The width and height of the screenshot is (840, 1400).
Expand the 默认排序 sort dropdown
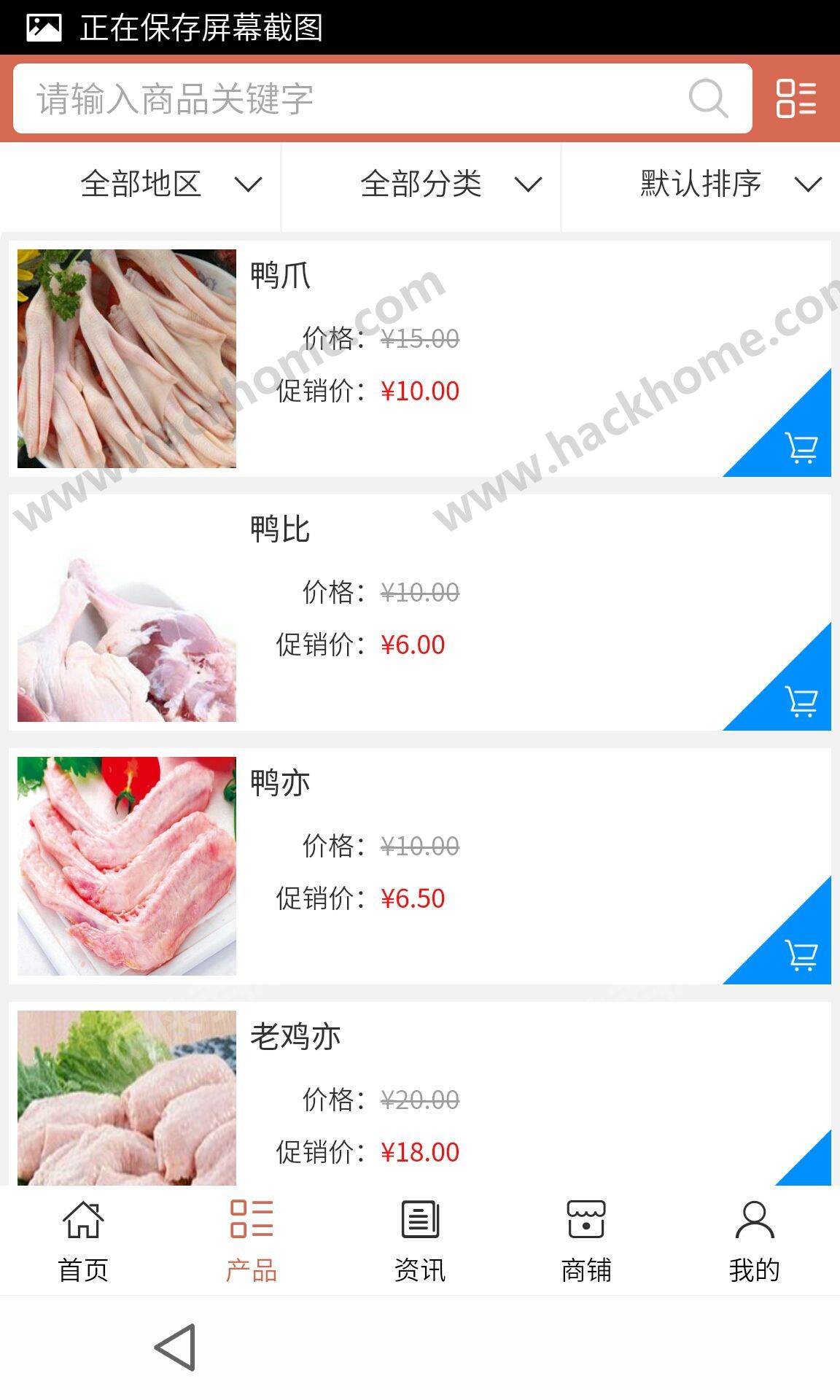point(729,184)
